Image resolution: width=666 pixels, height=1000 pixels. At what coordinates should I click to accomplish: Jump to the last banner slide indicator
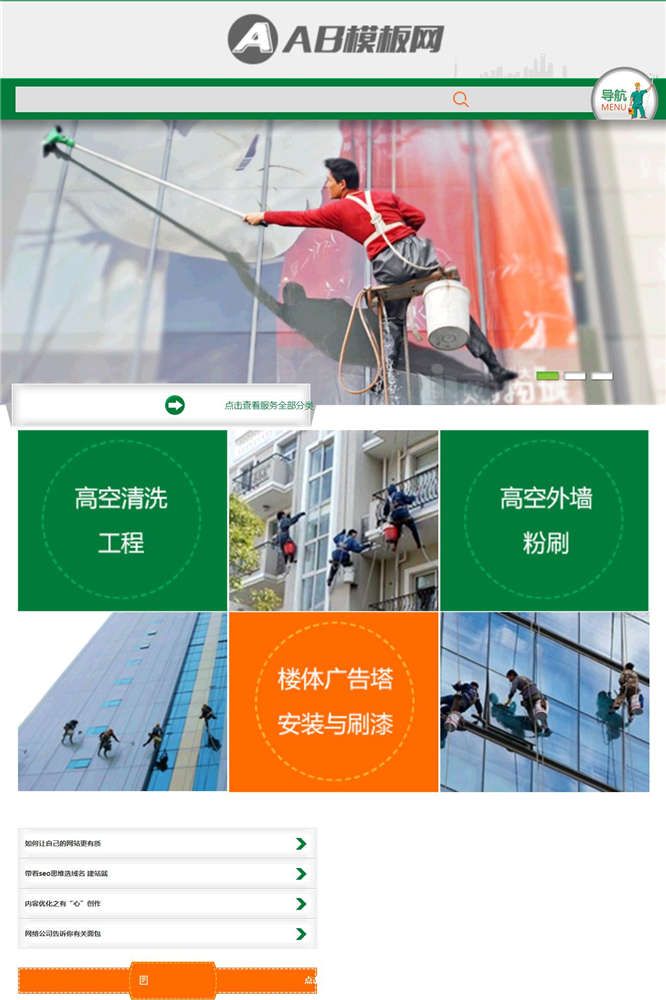coord(601,376)
